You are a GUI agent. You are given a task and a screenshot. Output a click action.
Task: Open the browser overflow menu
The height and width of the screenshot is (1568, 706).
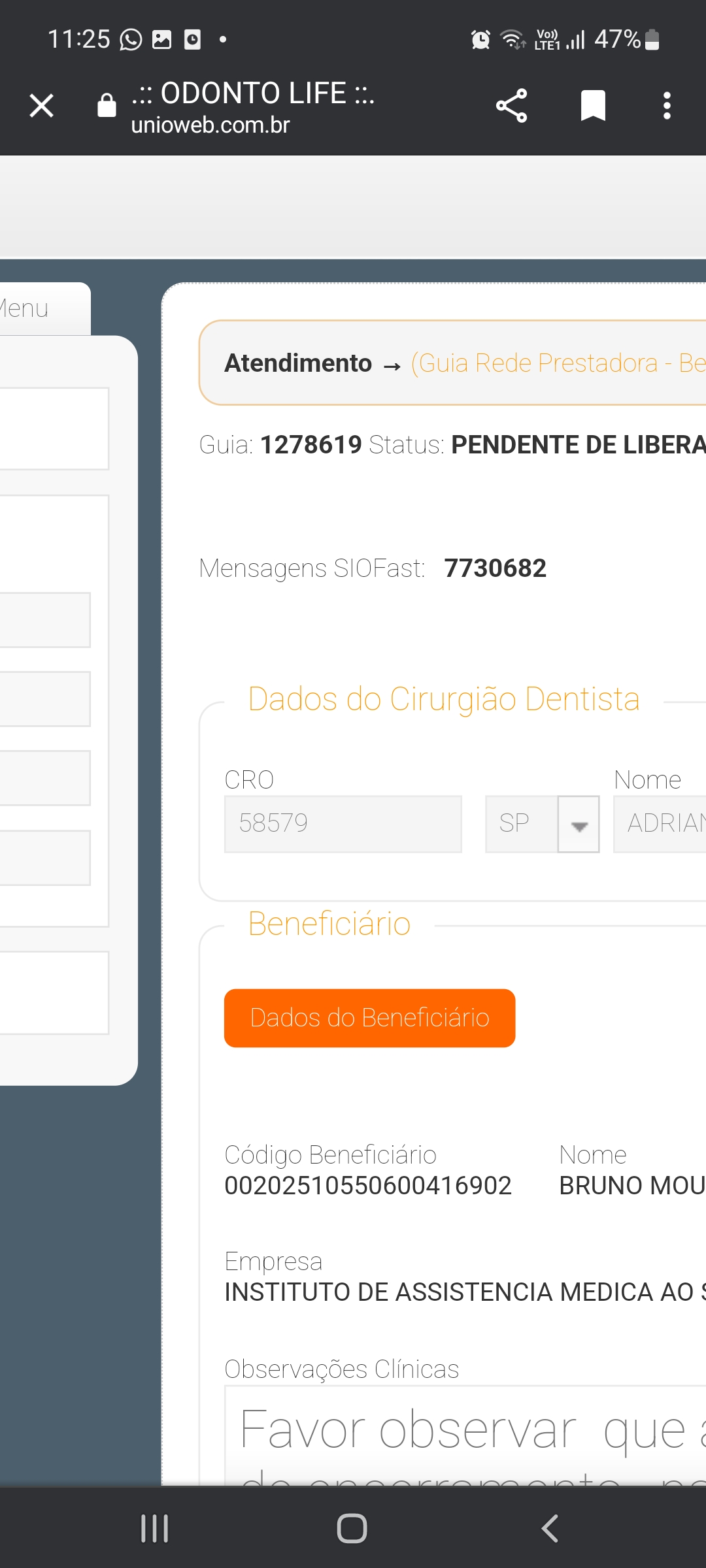tap(666, 105)
